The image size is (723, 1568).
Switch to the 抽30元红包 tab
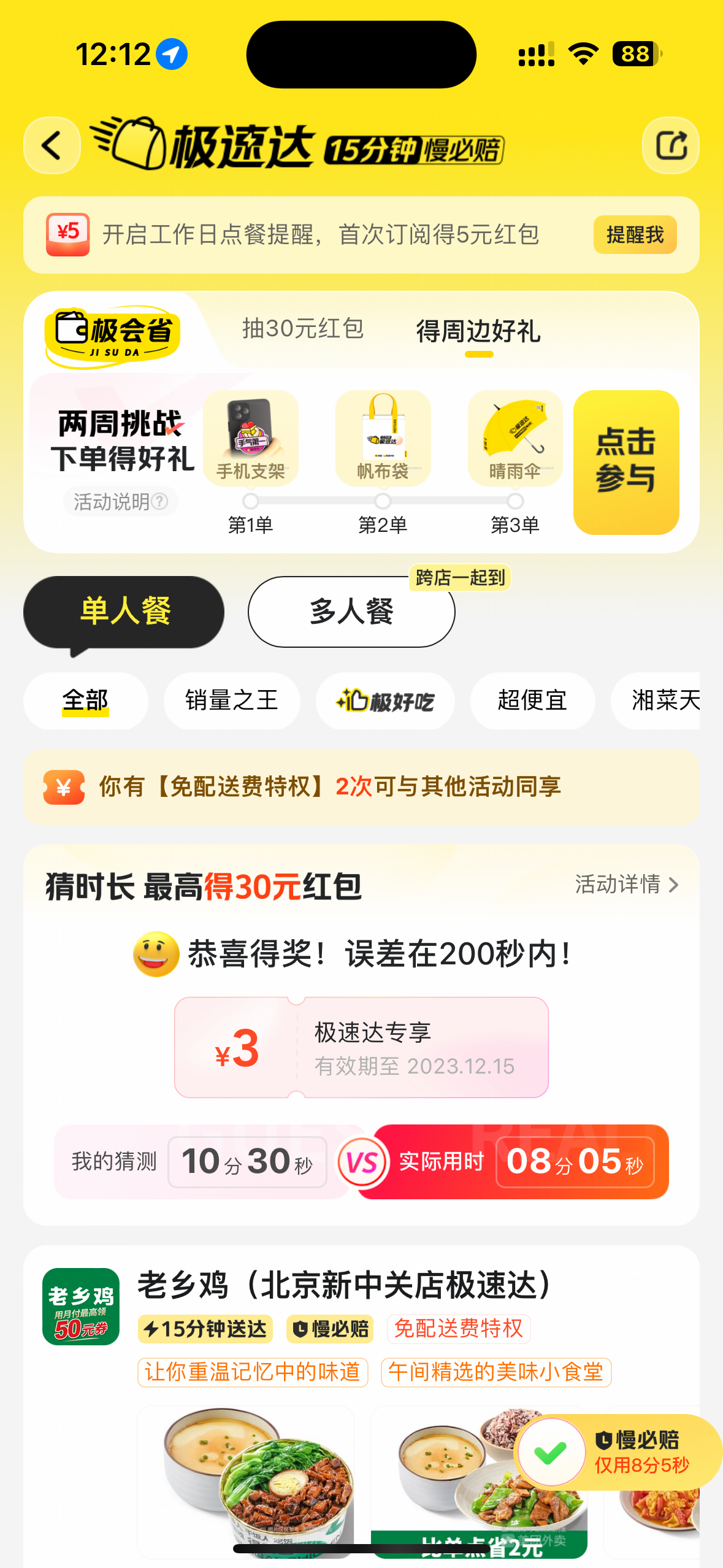[303, 329]
